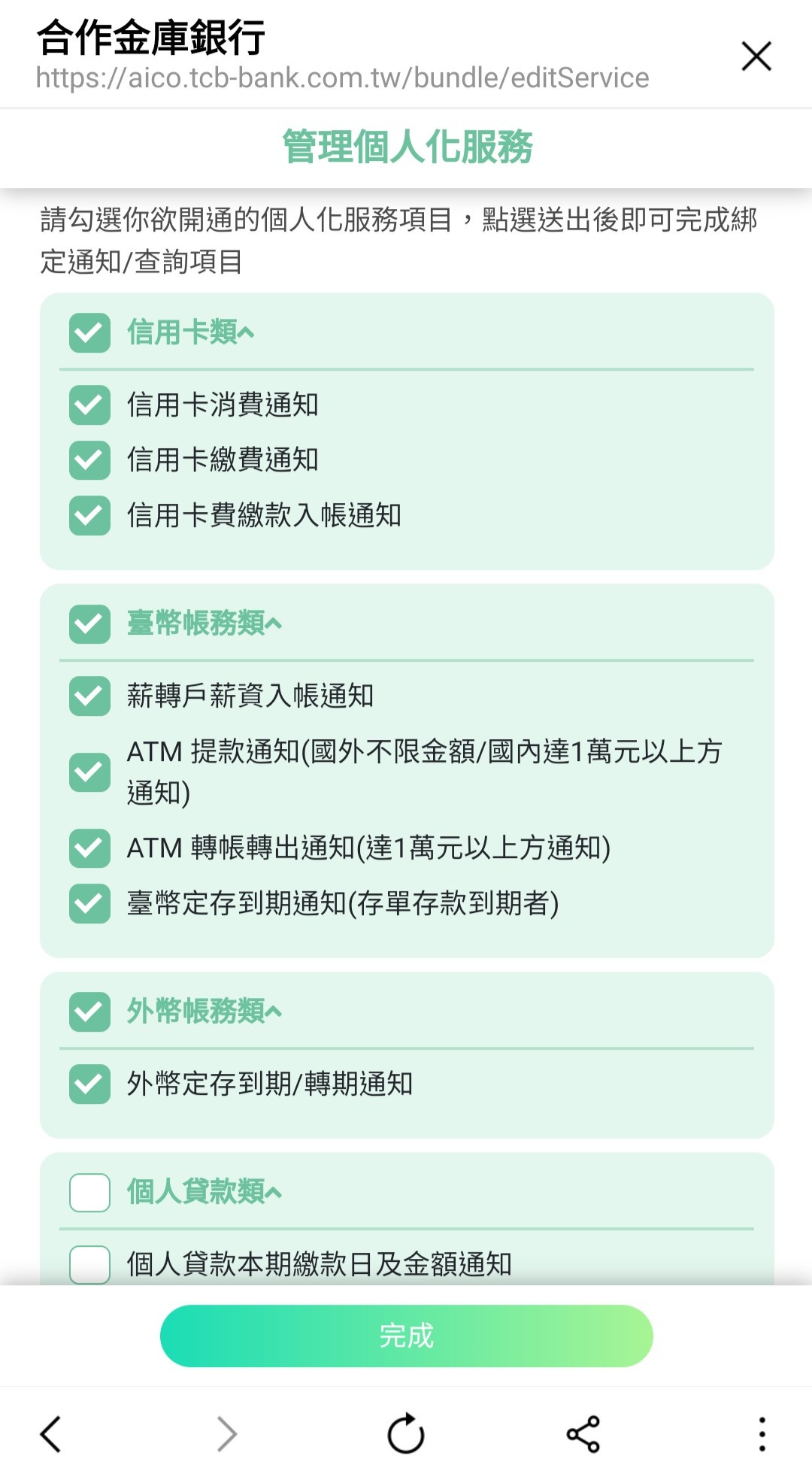Uncheck the 外幣帳務類 category checkbox

point(89,1011)
